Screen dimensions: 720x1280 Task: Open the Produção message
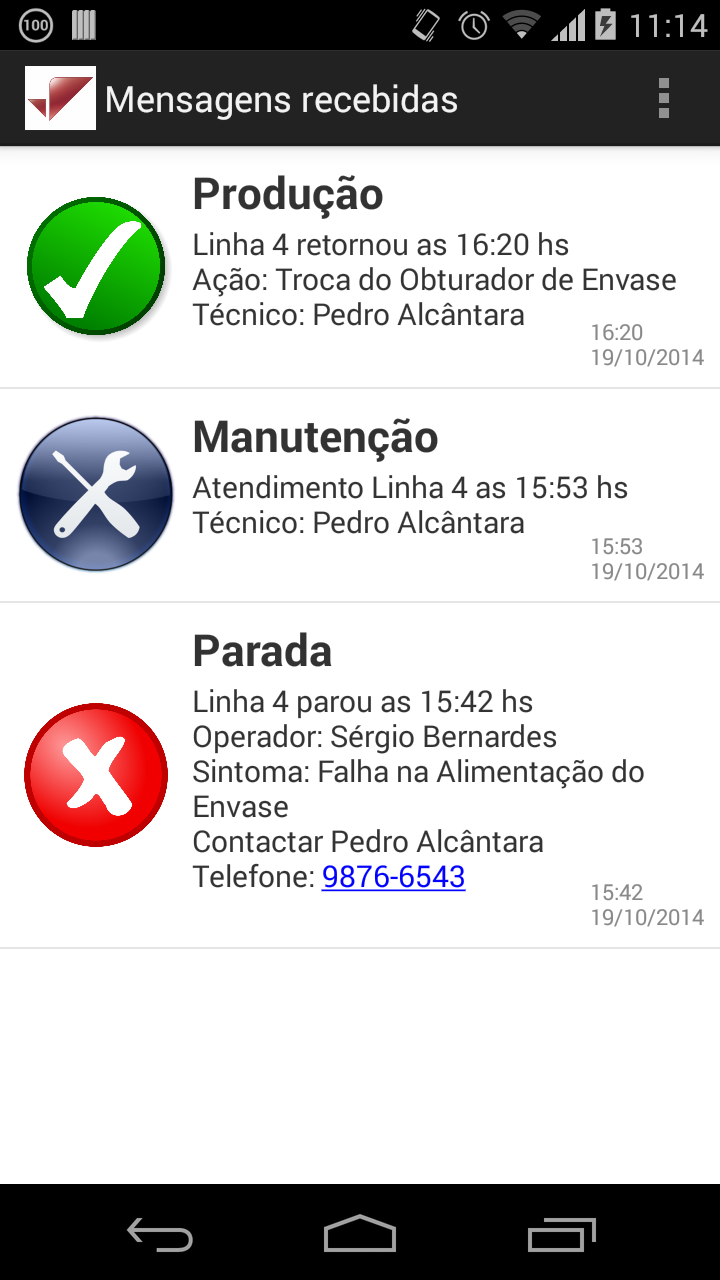pos(360,268)
